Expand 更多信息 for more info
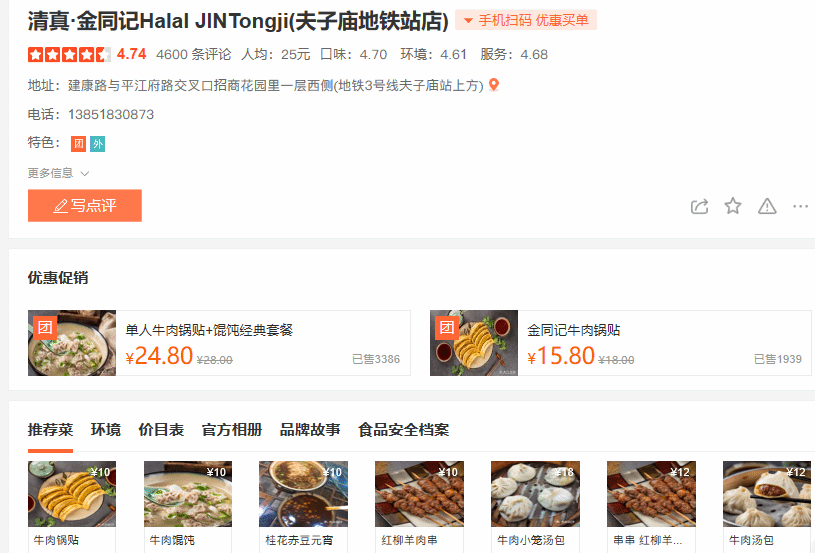This screenshot has width=815, height=553. point(58,173)
